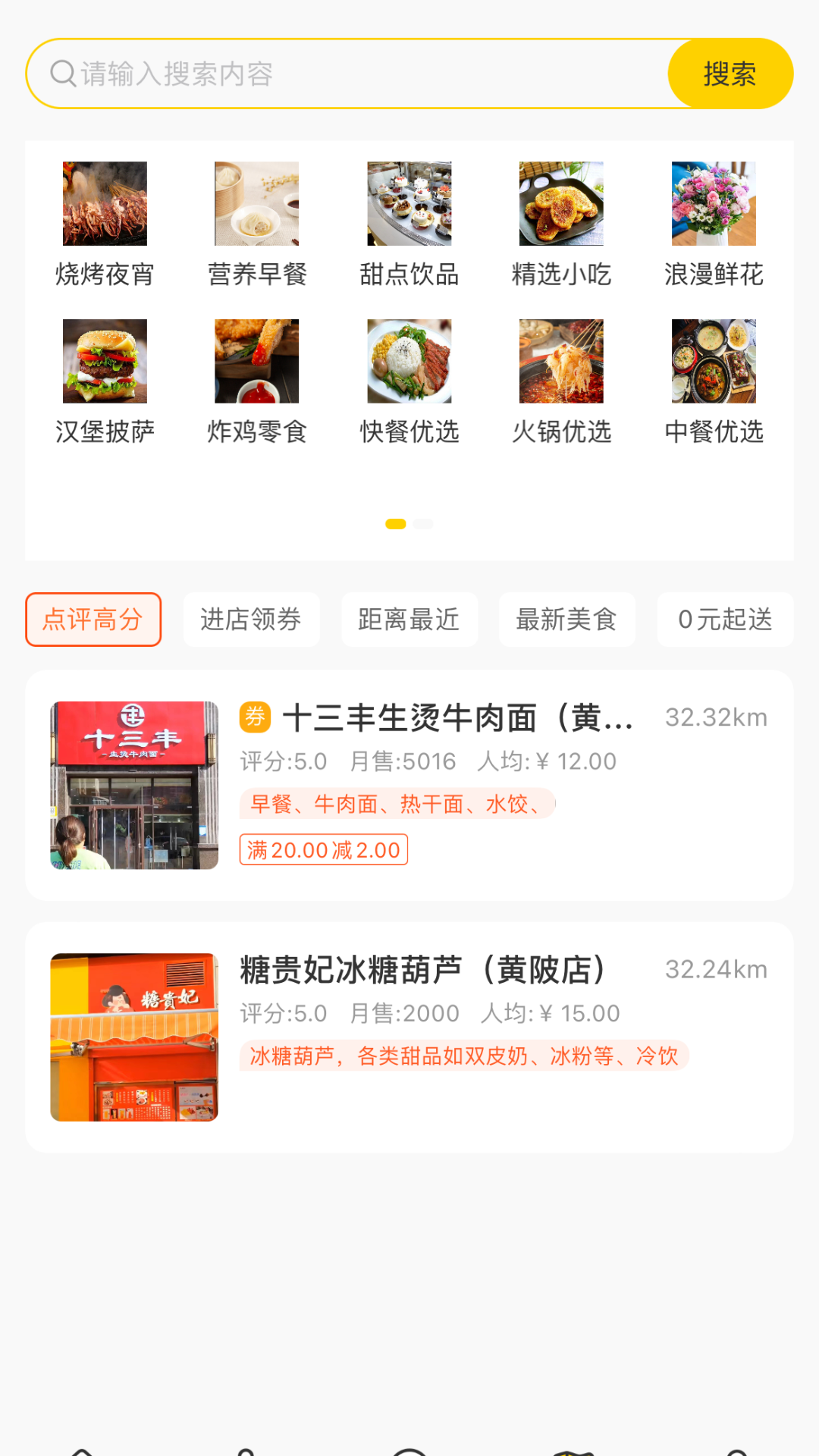Open the 中餐优选 category icon
This screenshot has height=1456, width=819.
coord(714,362)
